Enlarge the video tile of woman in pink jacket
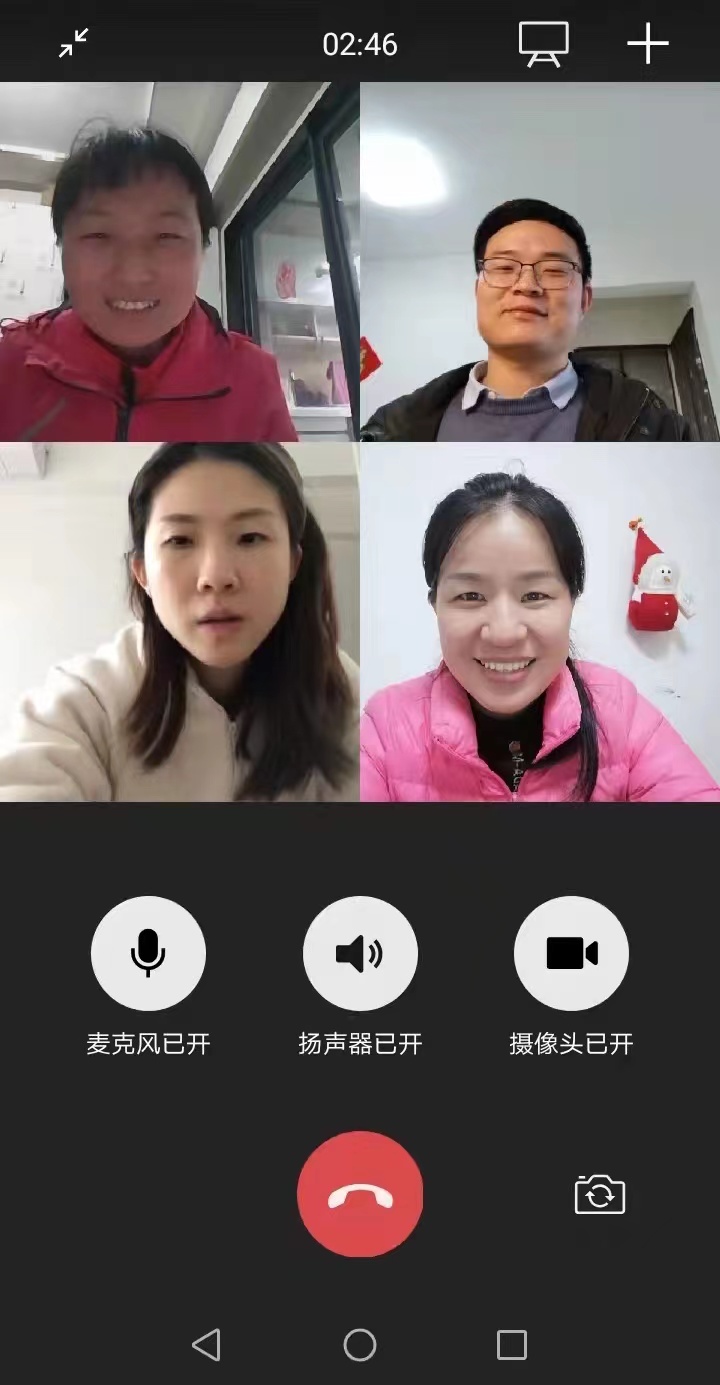This screenshot has width=720, height=1385. (540, 622)
